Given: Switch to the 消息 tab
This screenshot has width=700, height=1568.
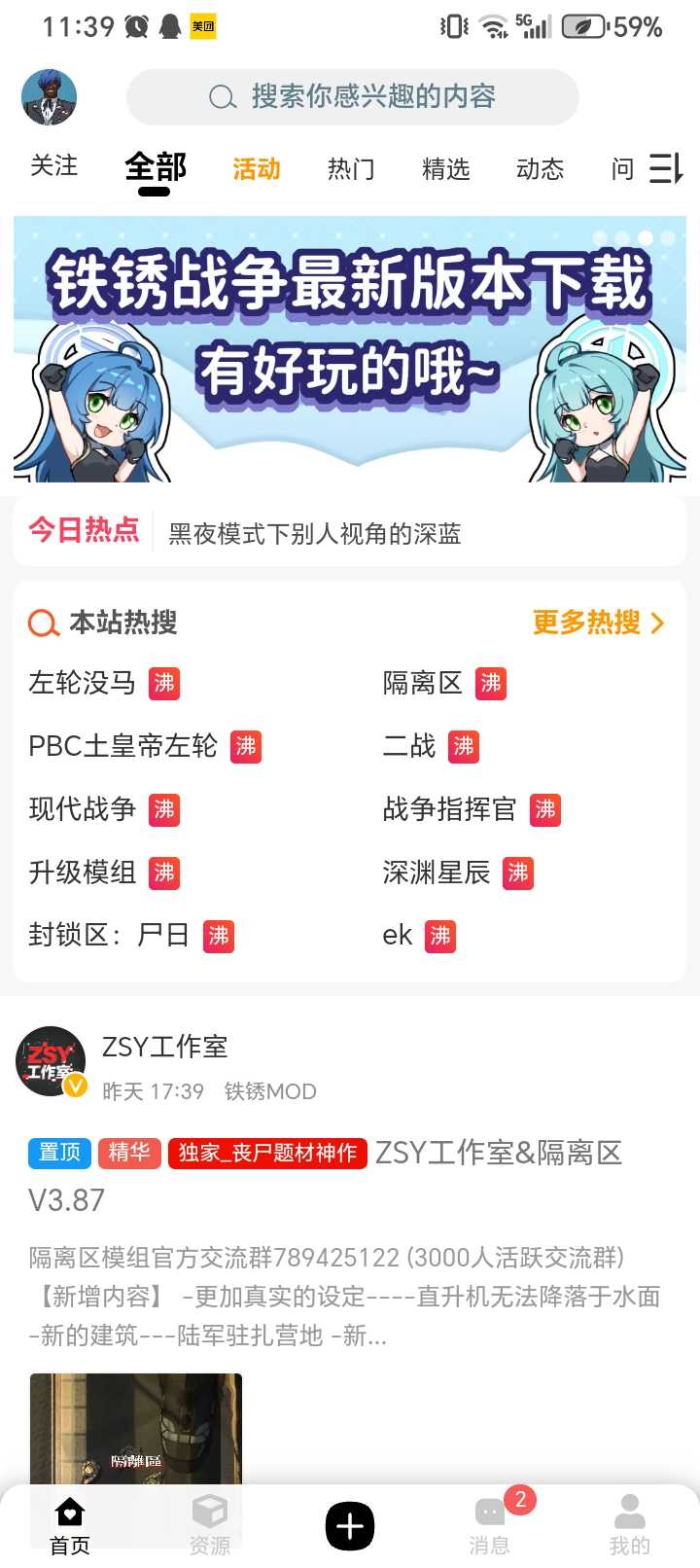Looking at the screenshot, I should [490, 1526].
